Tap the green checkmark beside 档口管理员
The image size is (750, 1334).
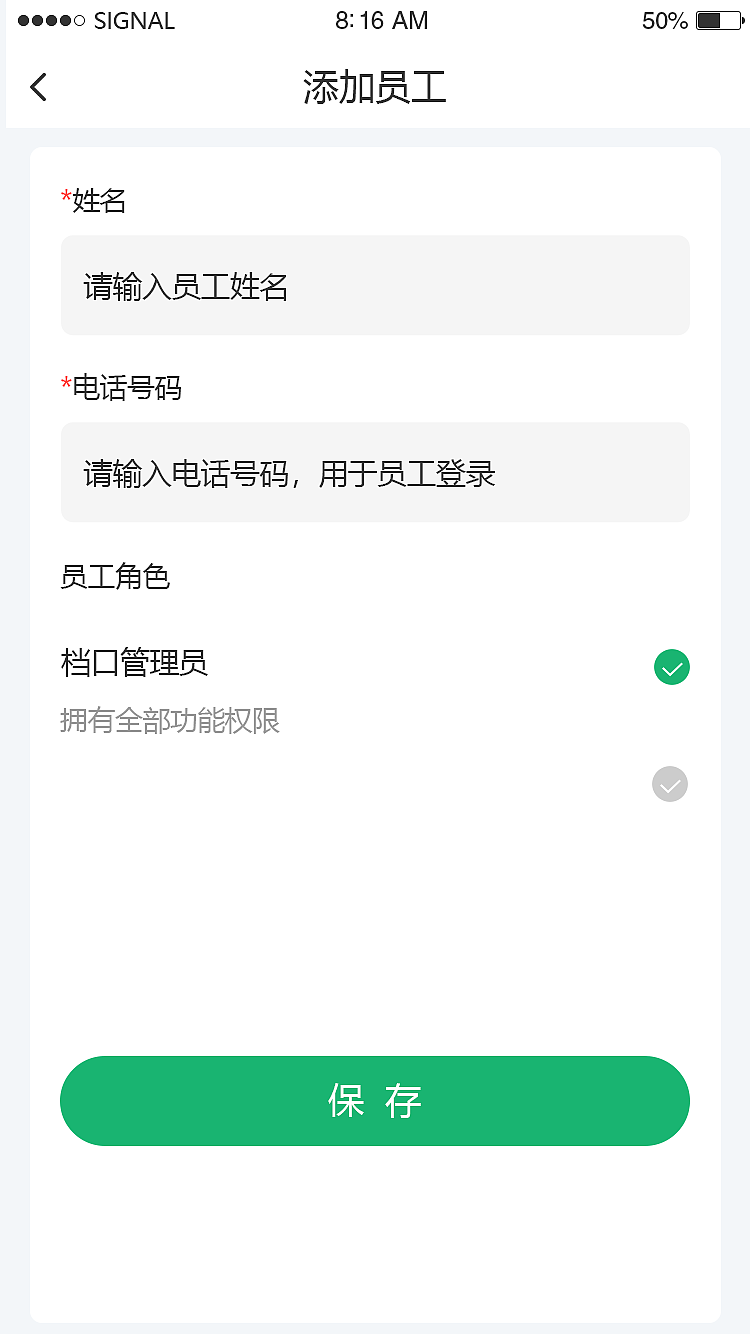[671, 667]
